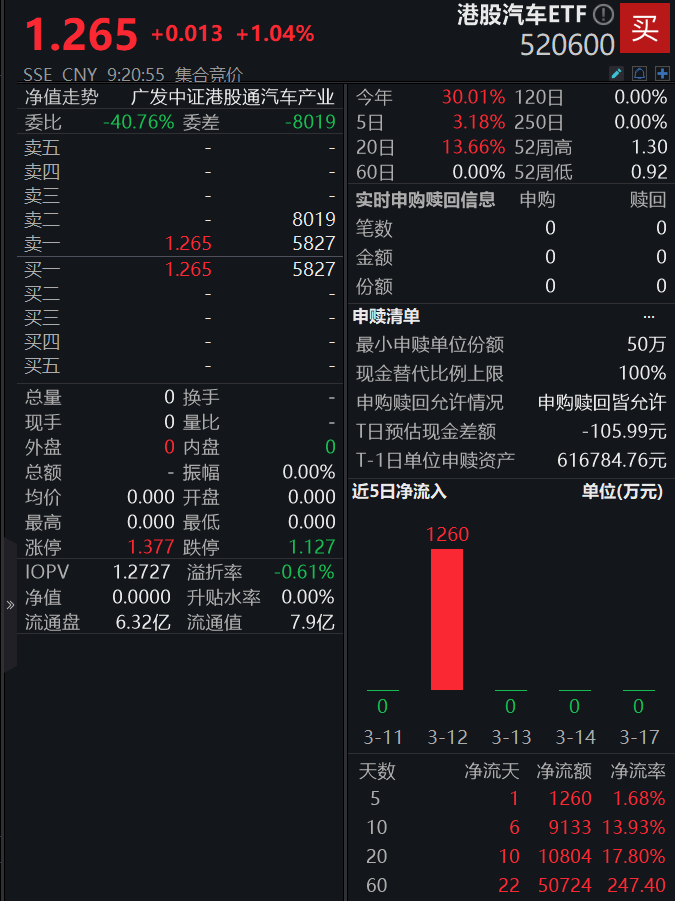Screen dimensions: 675x901
Task: Open more options beside 申赎清单
Action: coord(649,316)
